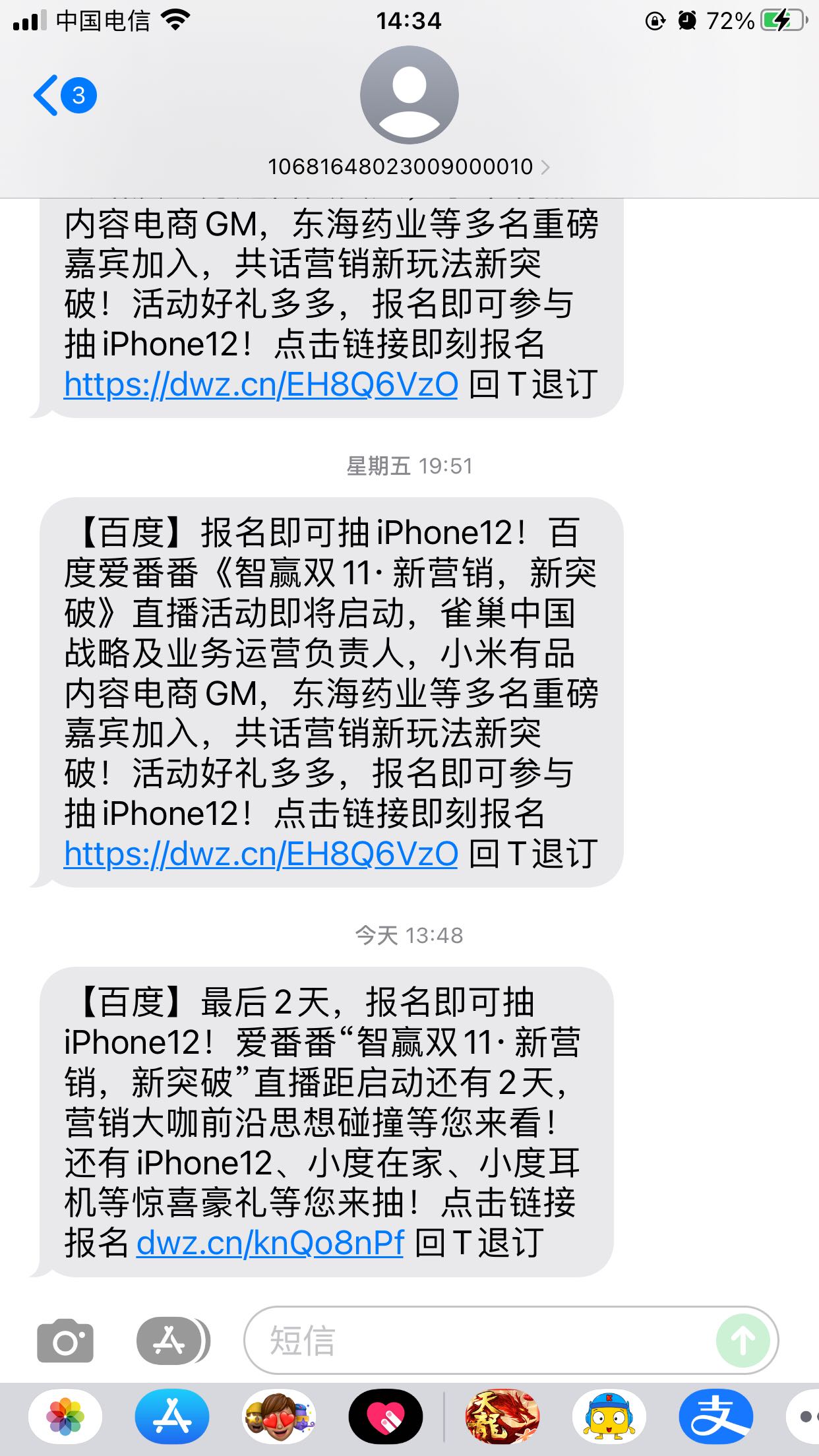Open Digital Touch heart icon

tap(386, 1416)
